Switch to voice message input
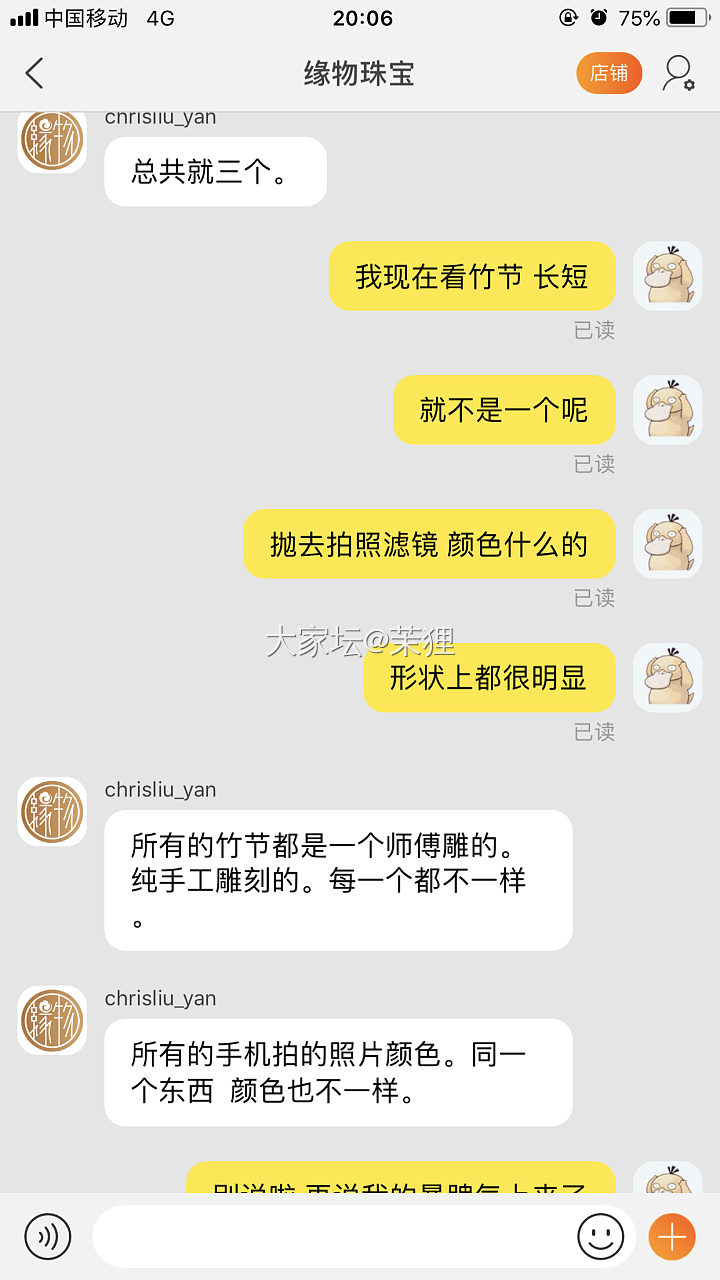The width and height of the screenshot is (720, 1280). pos(48,1236)
